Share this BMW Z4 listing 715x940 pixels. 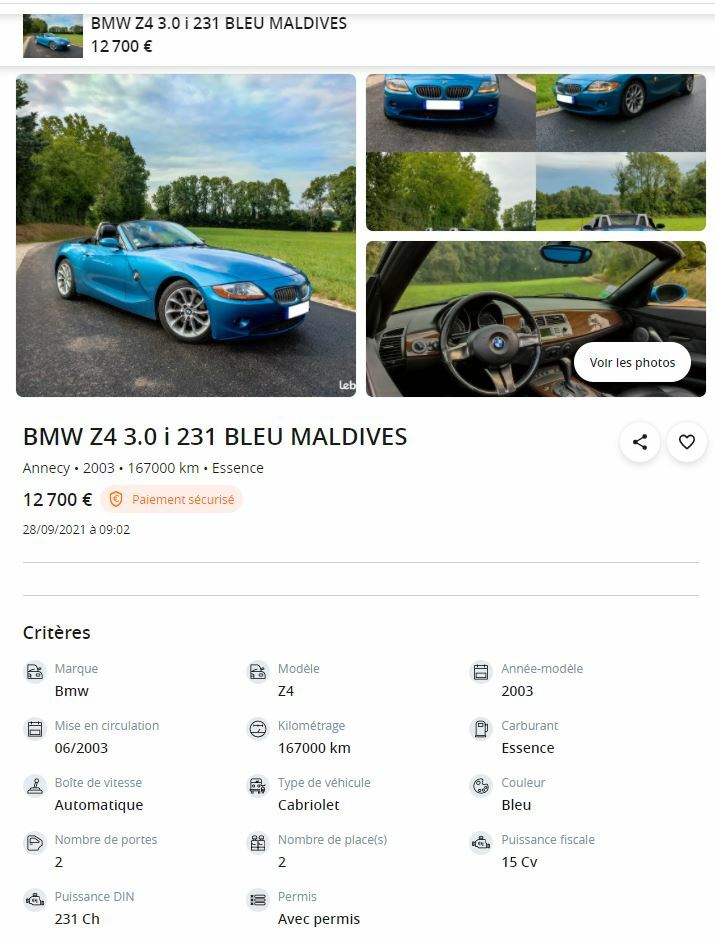point(640,442)
